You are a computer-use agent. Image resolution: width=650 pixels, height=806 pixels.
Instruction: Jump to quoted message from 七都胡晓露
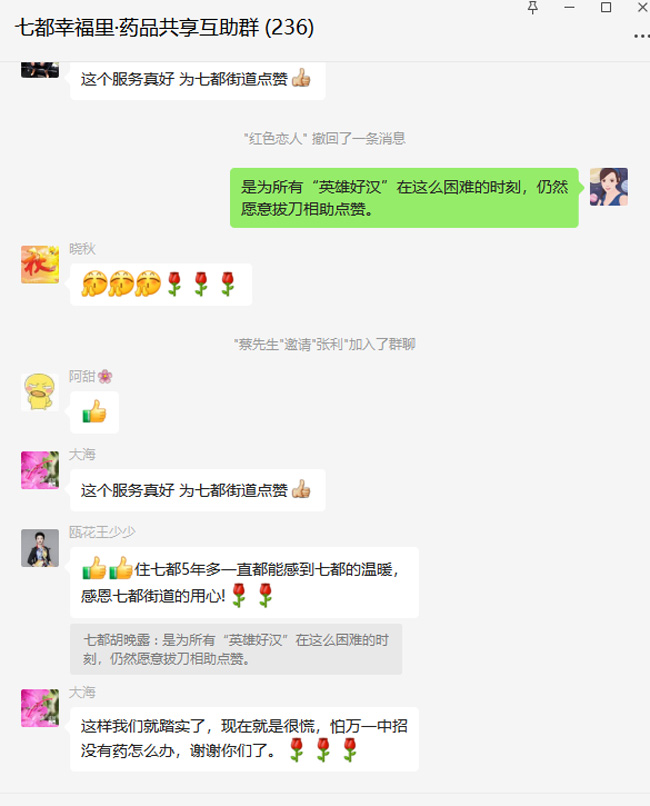pyautogui.click(x=236, y=649)
